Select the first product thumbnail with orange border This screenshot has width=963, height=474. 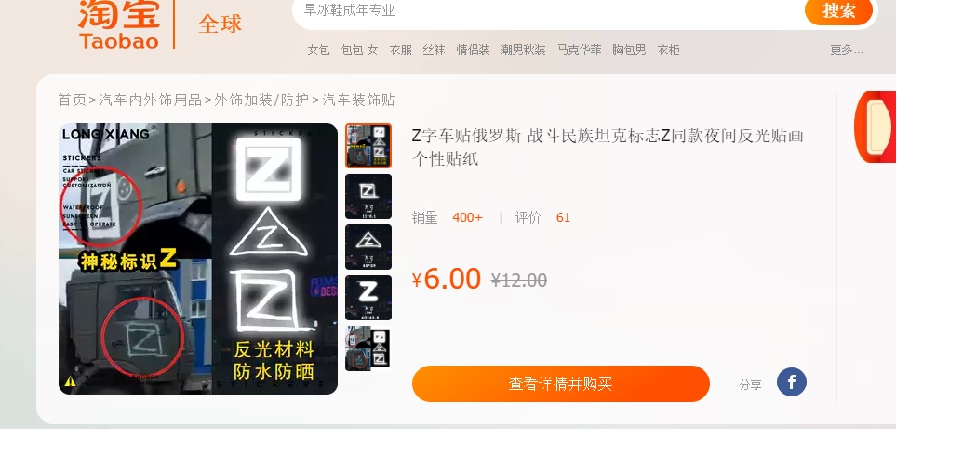[368, 146]
